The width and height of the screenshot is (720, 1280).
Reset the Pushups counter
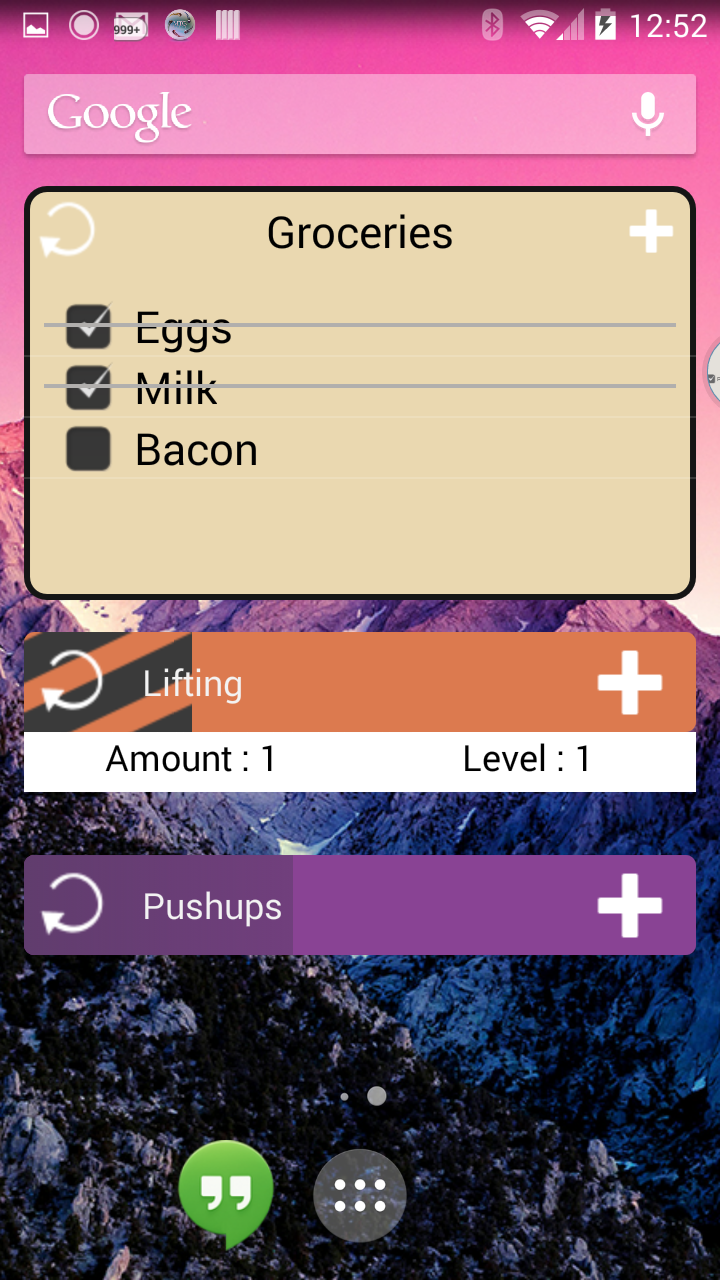pos(72,905)
